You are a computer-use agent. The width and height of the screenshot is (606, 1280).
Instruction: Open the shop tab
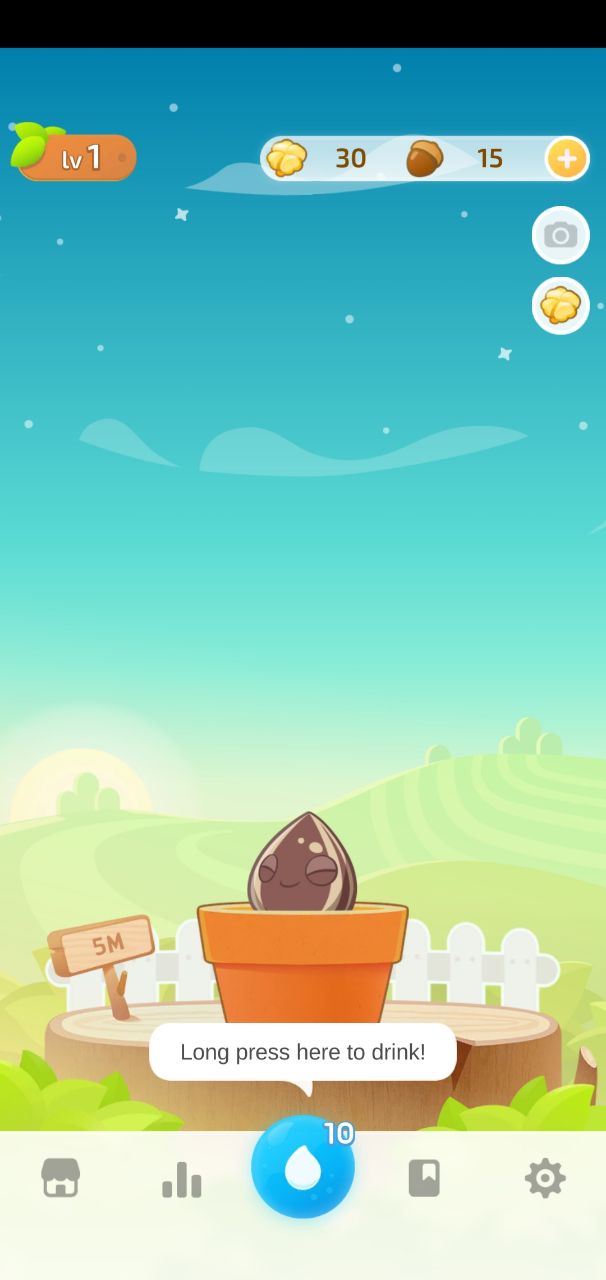(61, 1178)
